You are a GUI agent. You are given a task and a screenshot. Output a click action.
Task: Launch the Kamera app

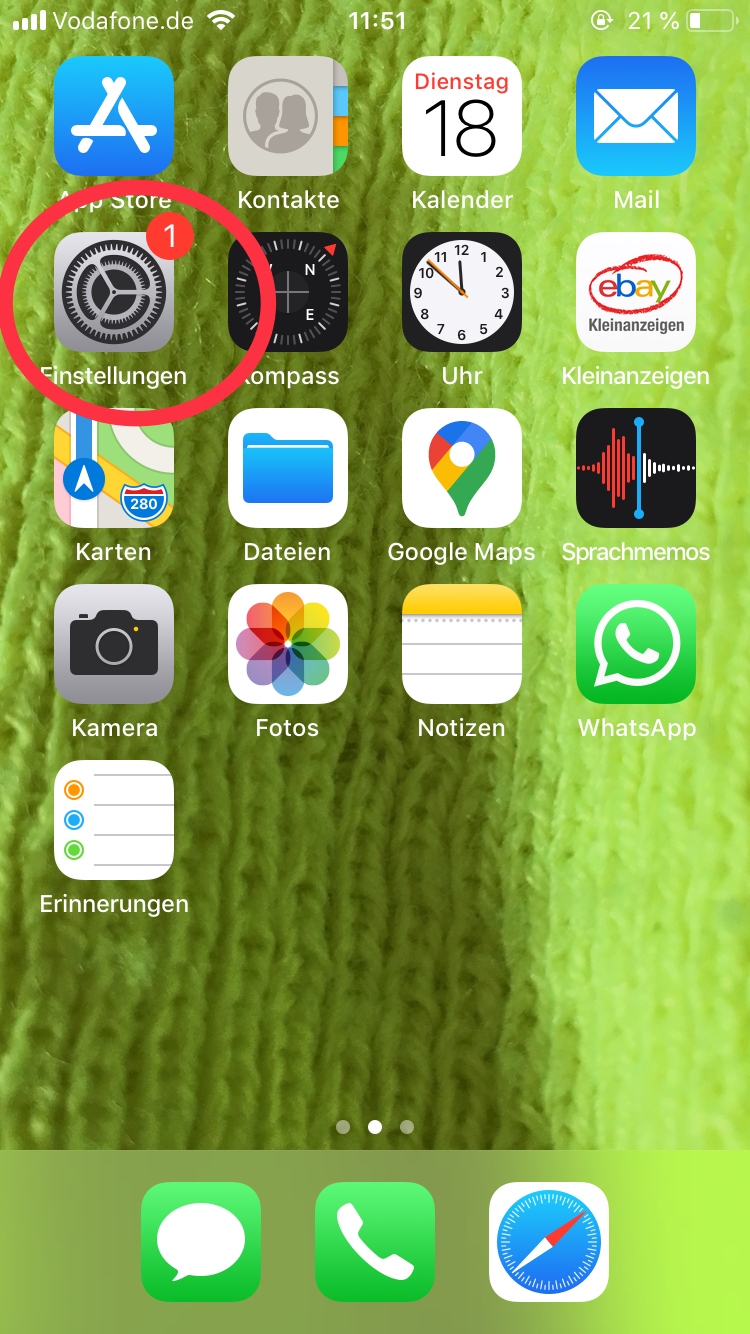click(x=114, y=644)
